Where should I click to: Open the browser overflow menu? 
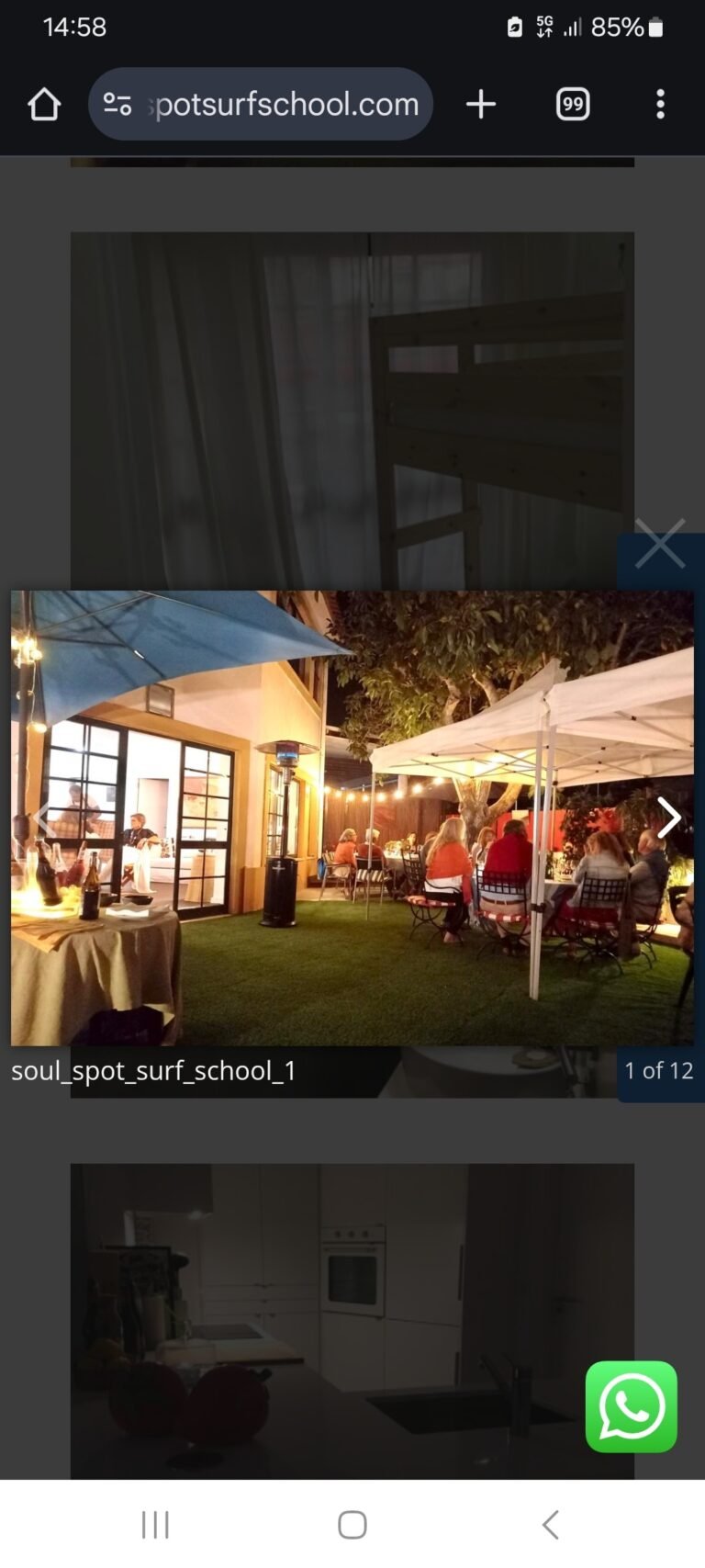pos(660,105)
